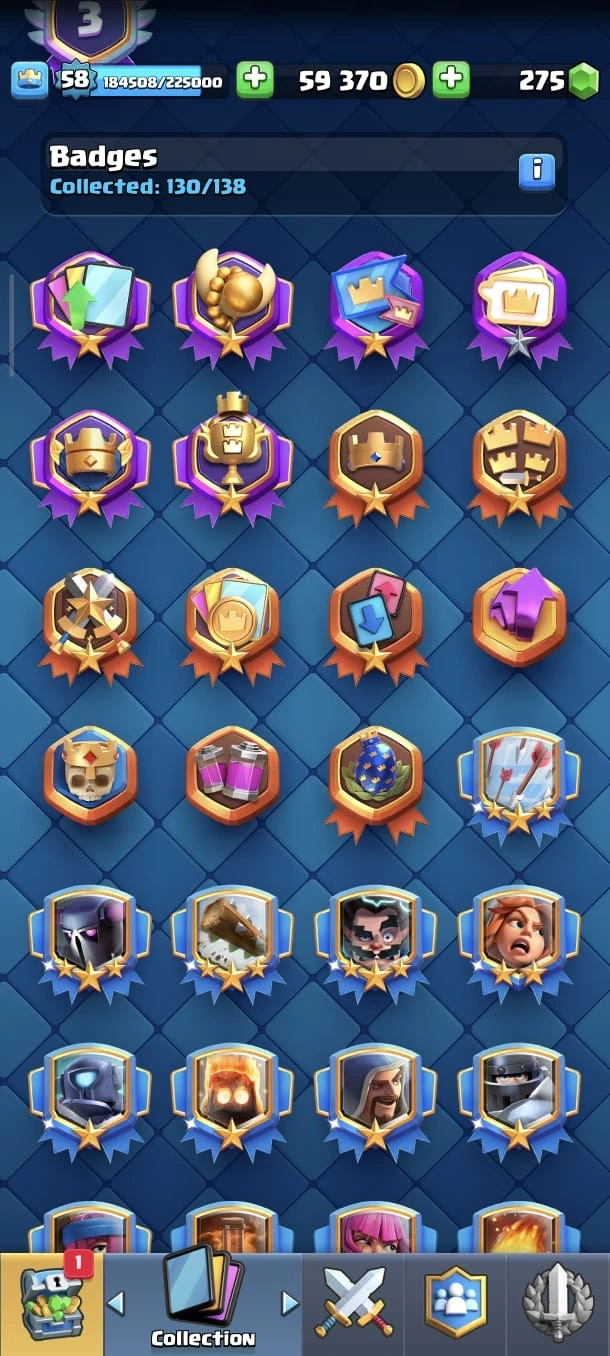Screen dimensions: 610x1356
Task: Go to the Events sword-and-laurel tab
Action: (558, 1302)
